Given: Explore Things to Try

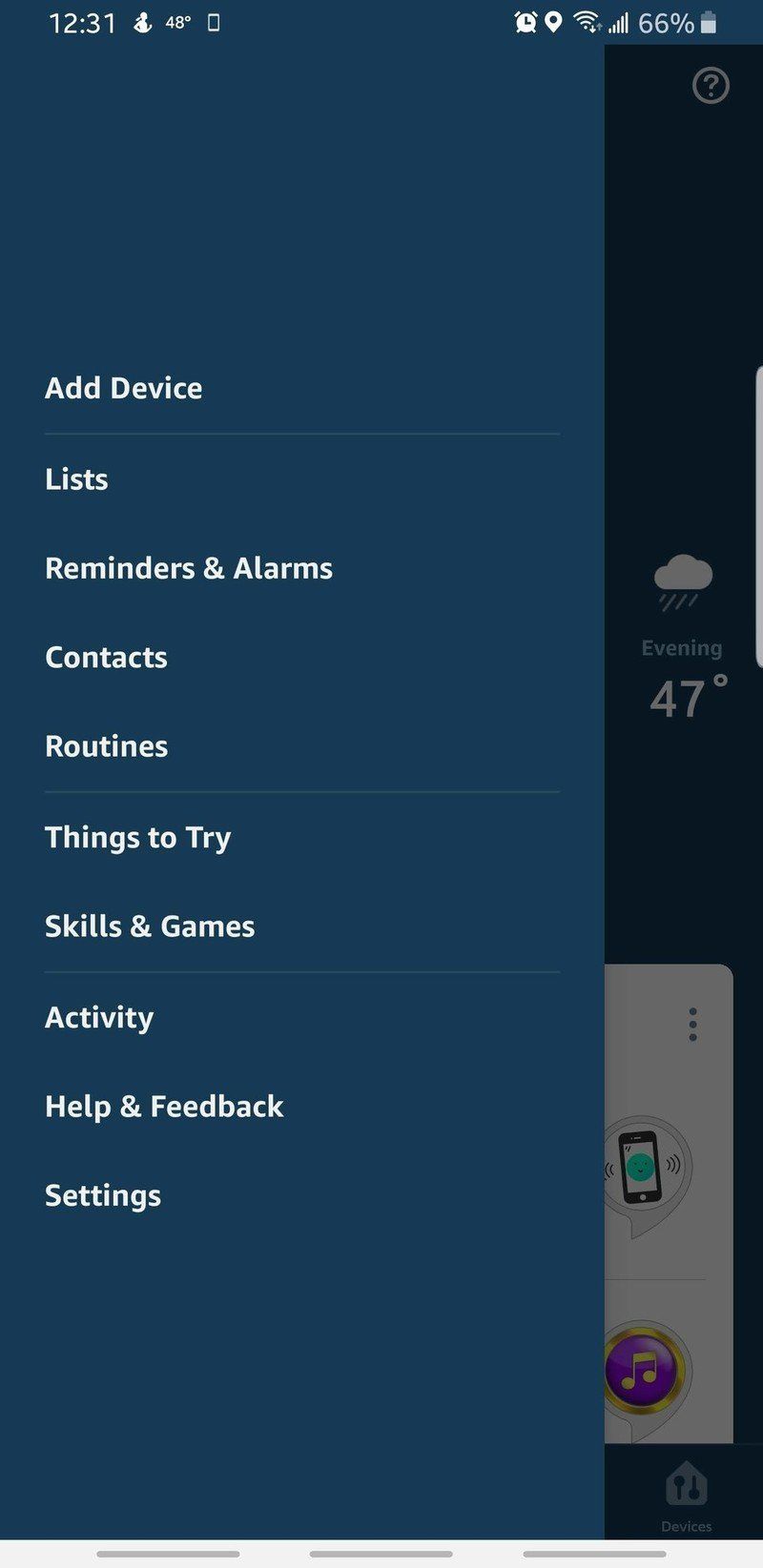Looking at the screenshot, I should [x=137, y=837].
